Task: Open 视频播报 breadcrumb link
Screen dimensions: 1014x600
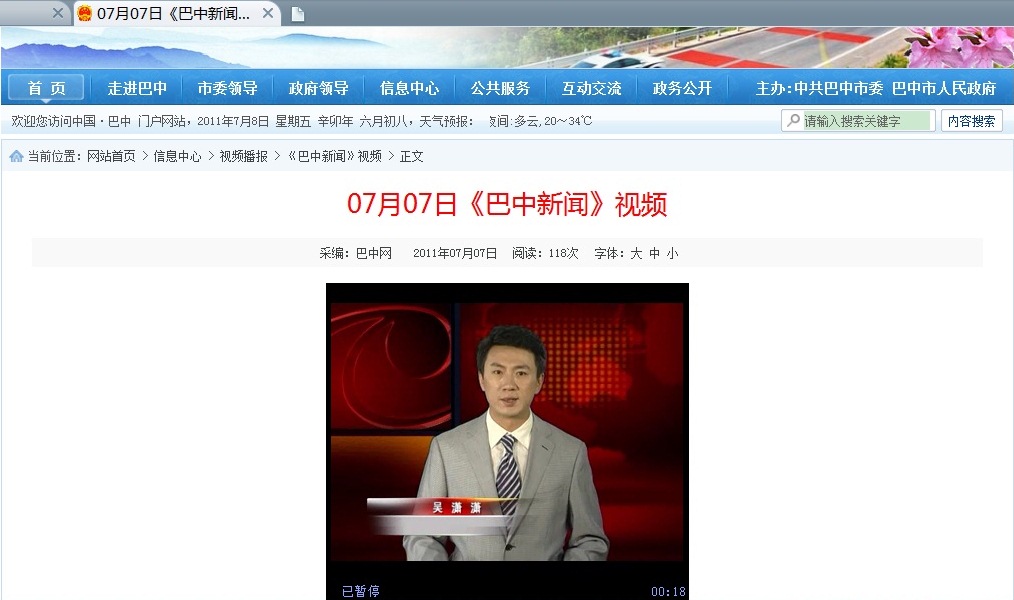Action: pos(243,156)
